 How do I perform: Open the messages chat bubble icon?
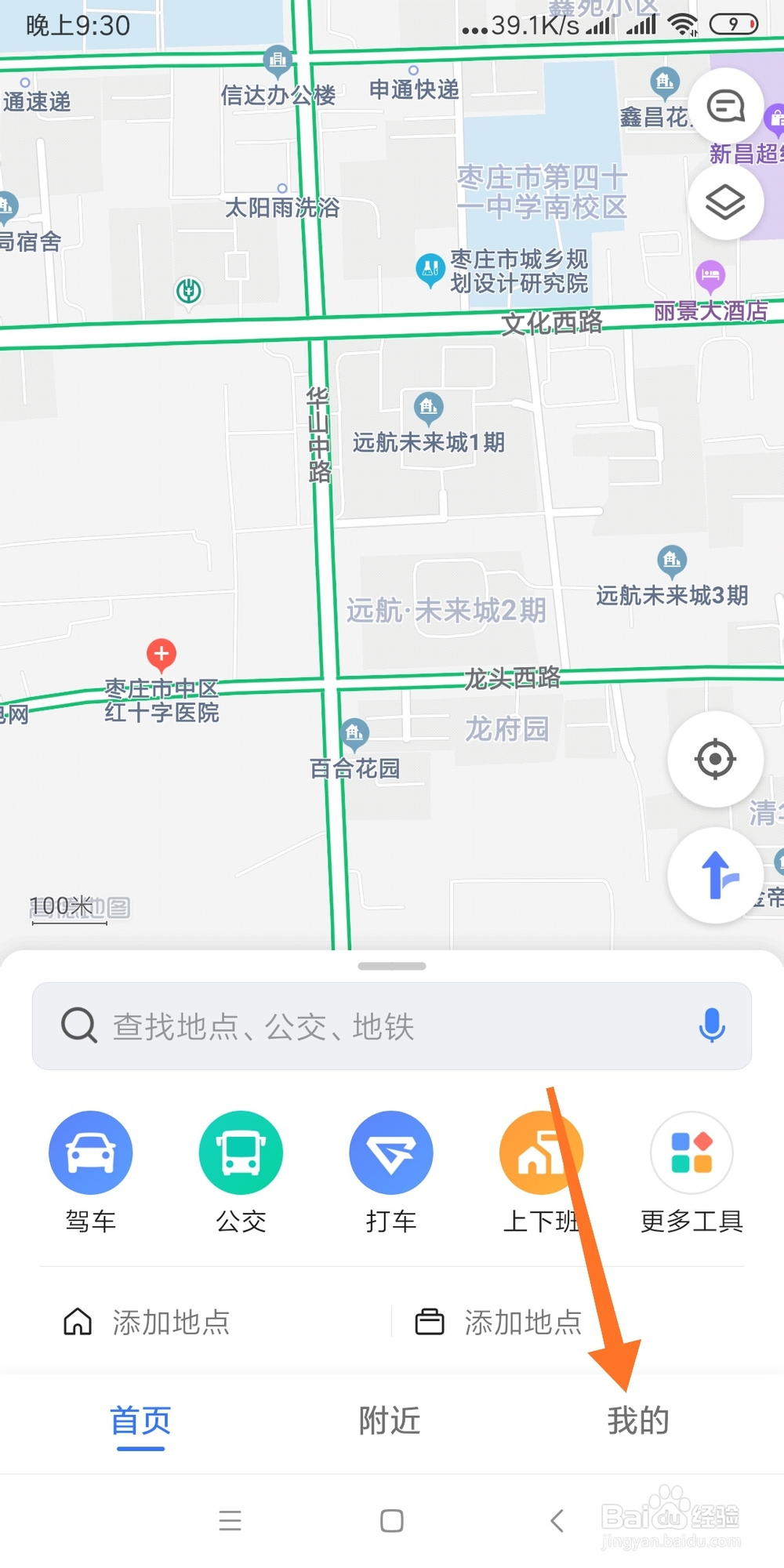725,107
